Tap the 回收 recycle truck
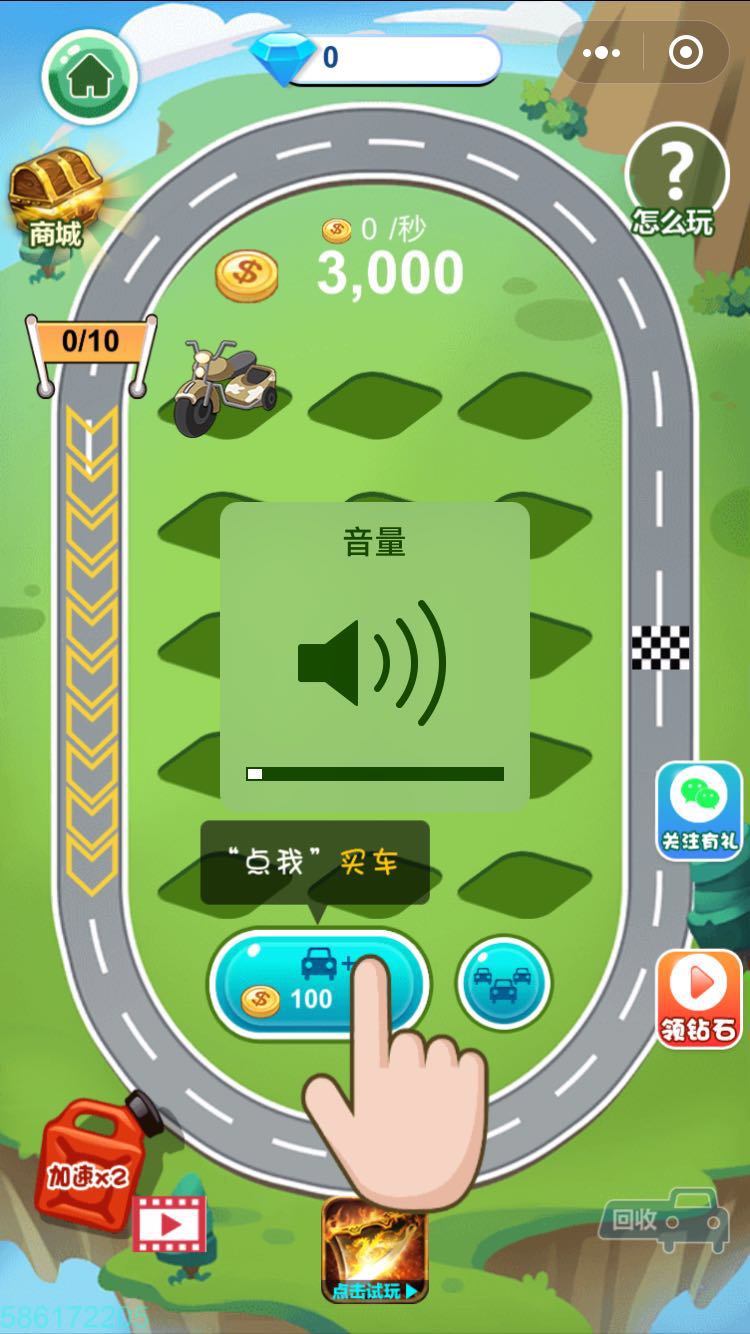 664,1219
